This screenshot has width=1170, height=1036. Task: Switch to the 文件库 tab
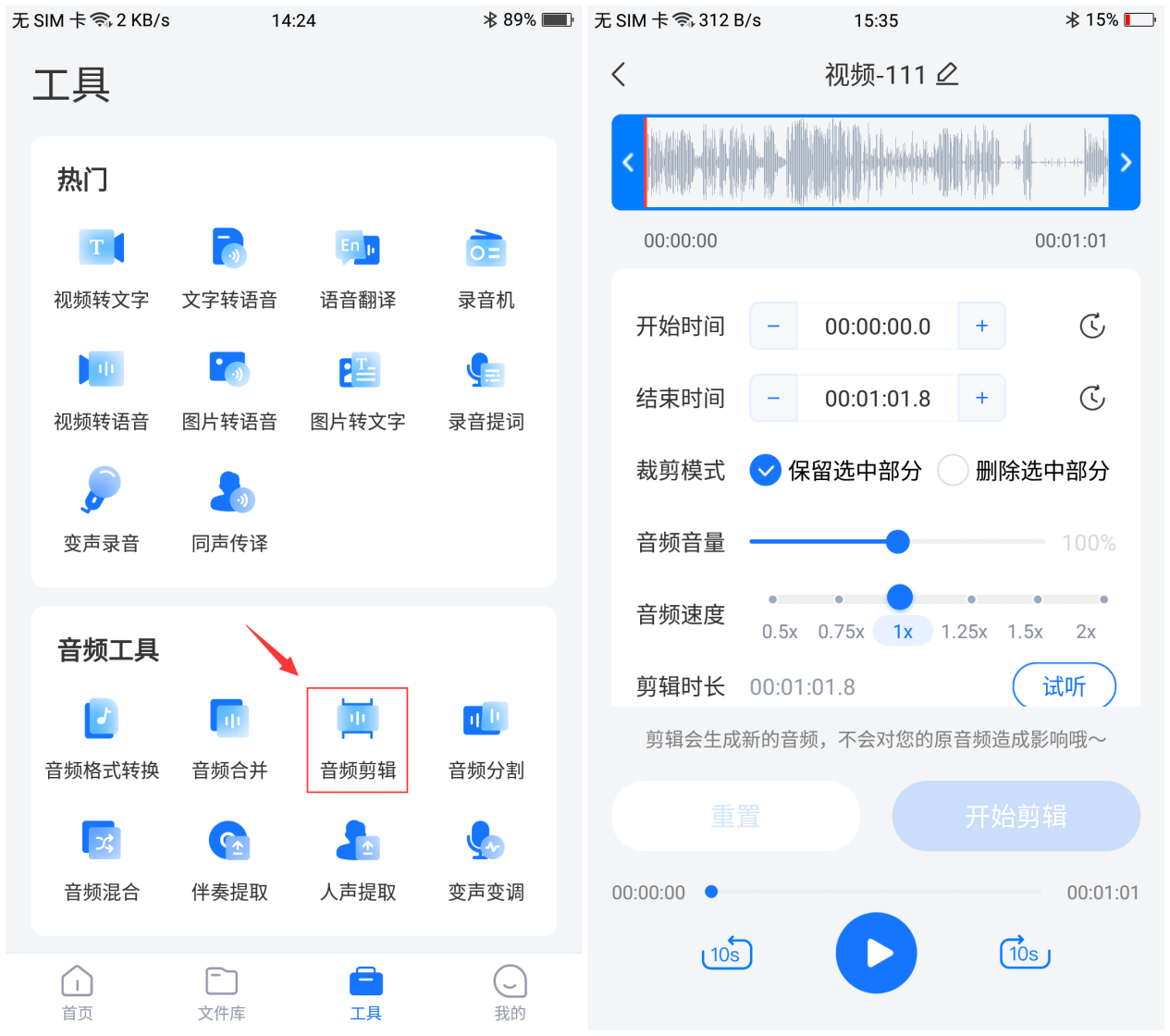click(221, 993)
